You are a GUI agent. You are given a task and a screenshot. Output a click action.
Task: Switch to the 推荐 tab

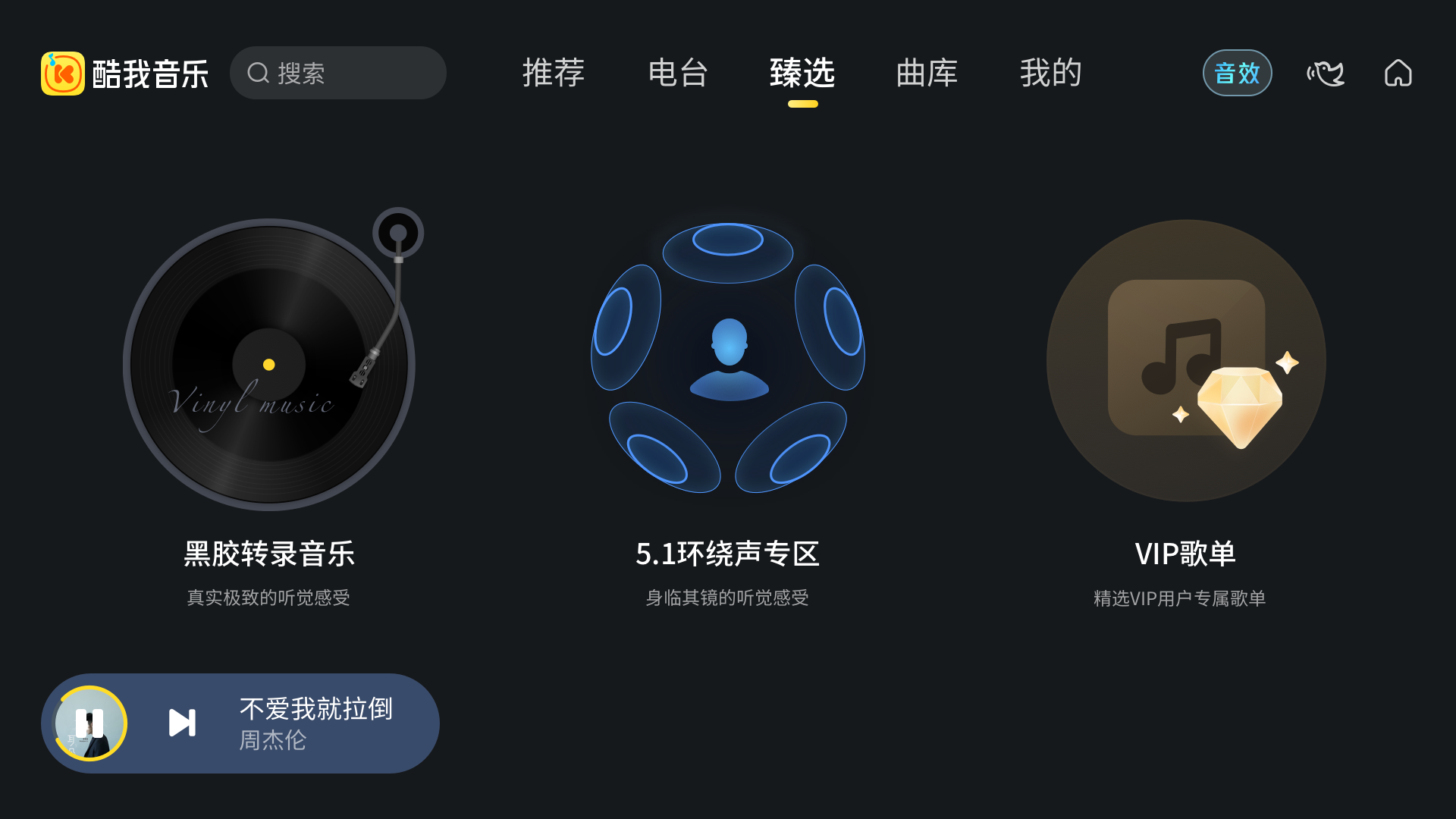click(553, 73)
